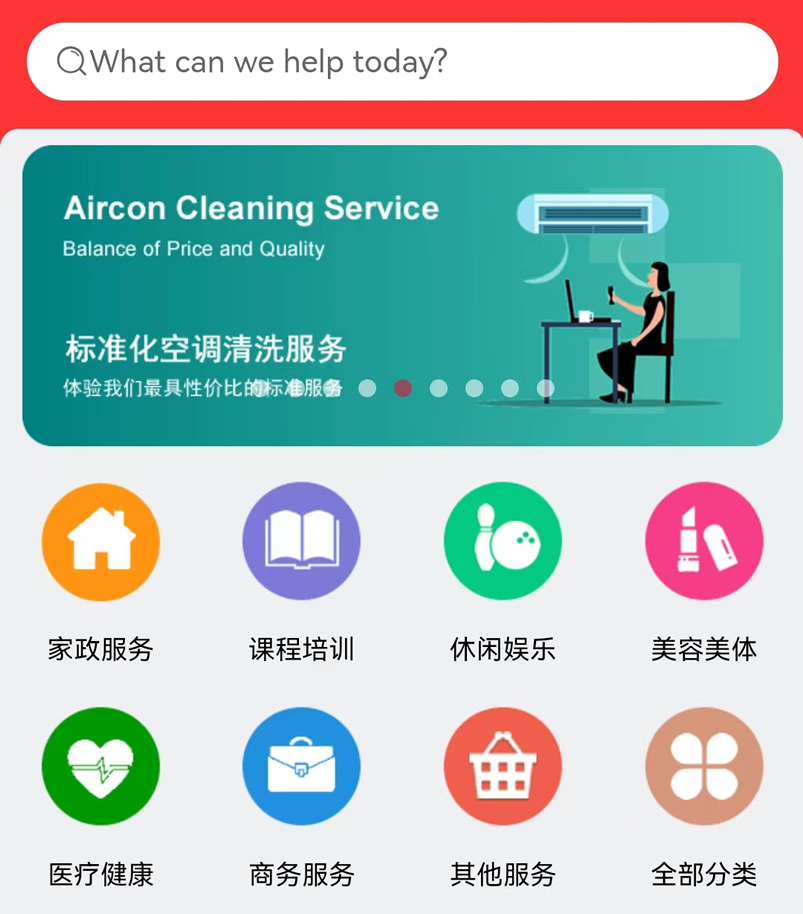803x914 pixels.
Task: Choose the 其他服务 basket category
Action: (x=503, y=767)
